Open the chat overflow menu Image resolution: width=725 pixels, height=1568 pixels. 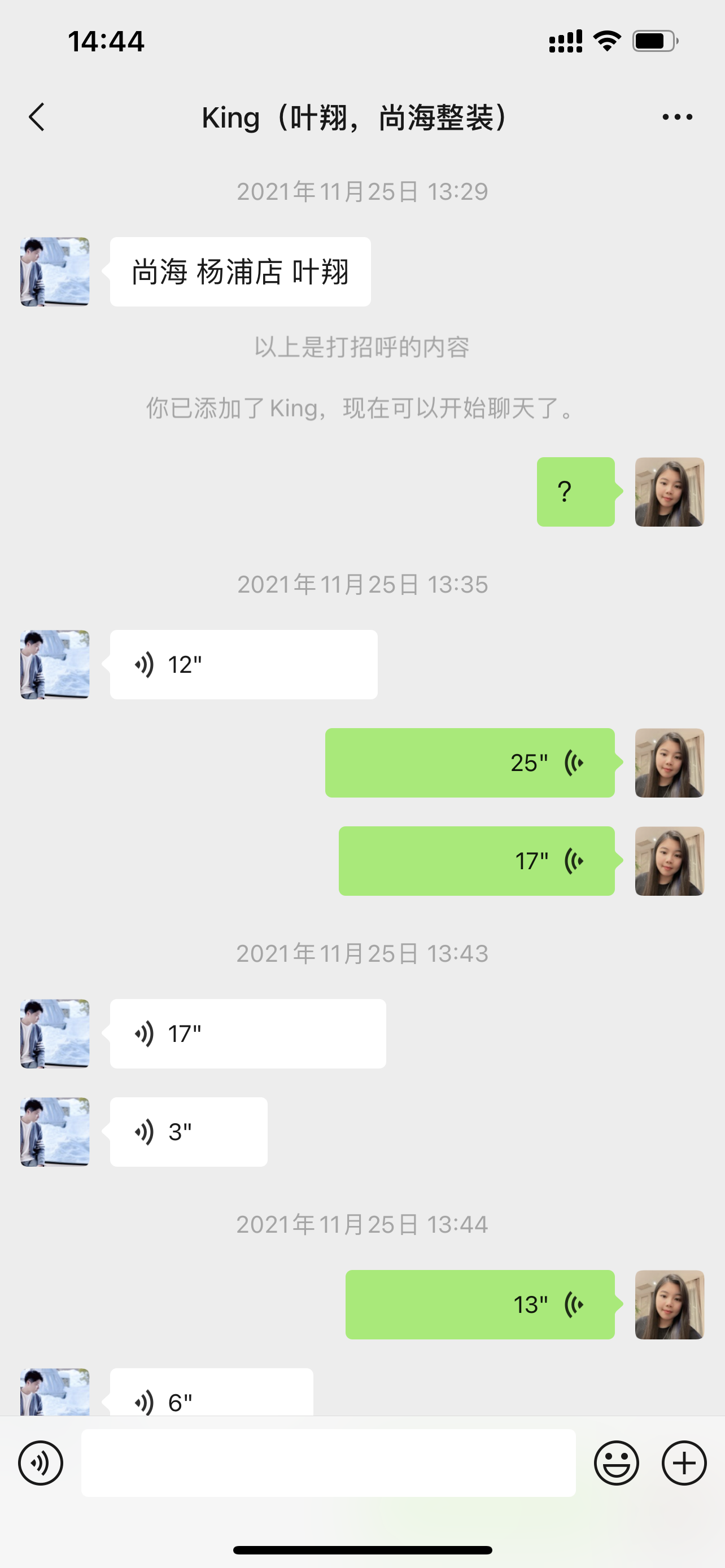(x=677, y=117)
